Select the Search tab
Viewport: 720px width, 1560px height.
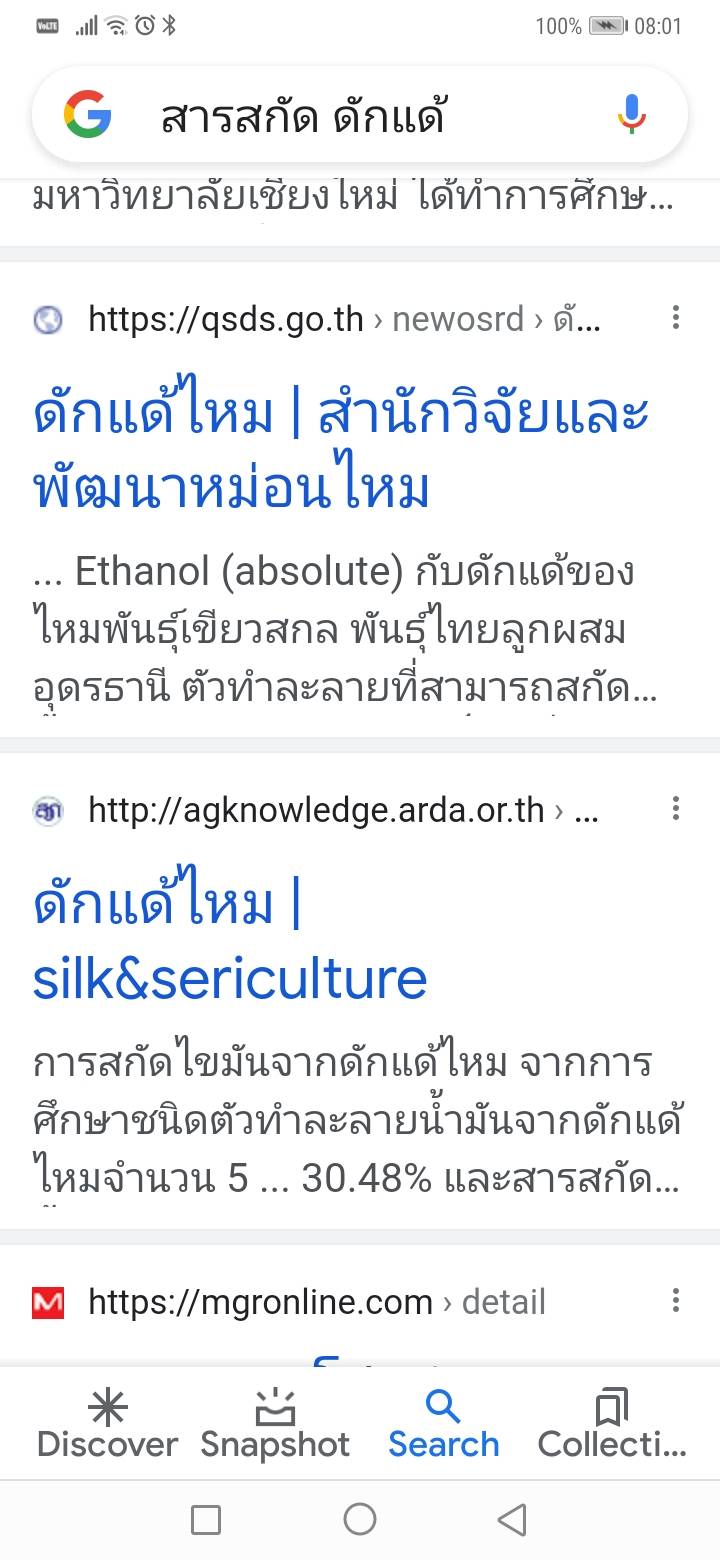coord(443,1424)
